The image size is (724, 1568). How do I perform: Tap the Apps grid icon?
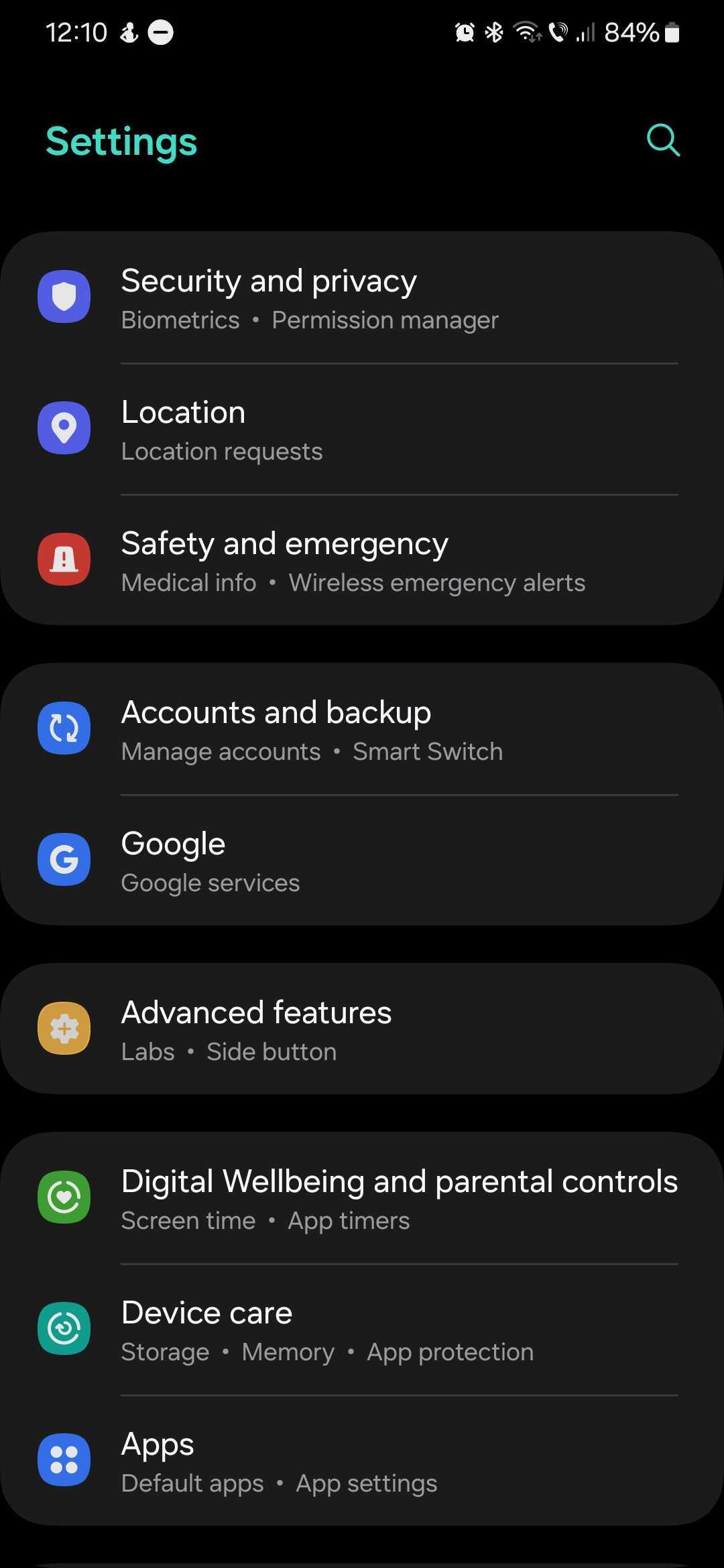[64, 1459]
